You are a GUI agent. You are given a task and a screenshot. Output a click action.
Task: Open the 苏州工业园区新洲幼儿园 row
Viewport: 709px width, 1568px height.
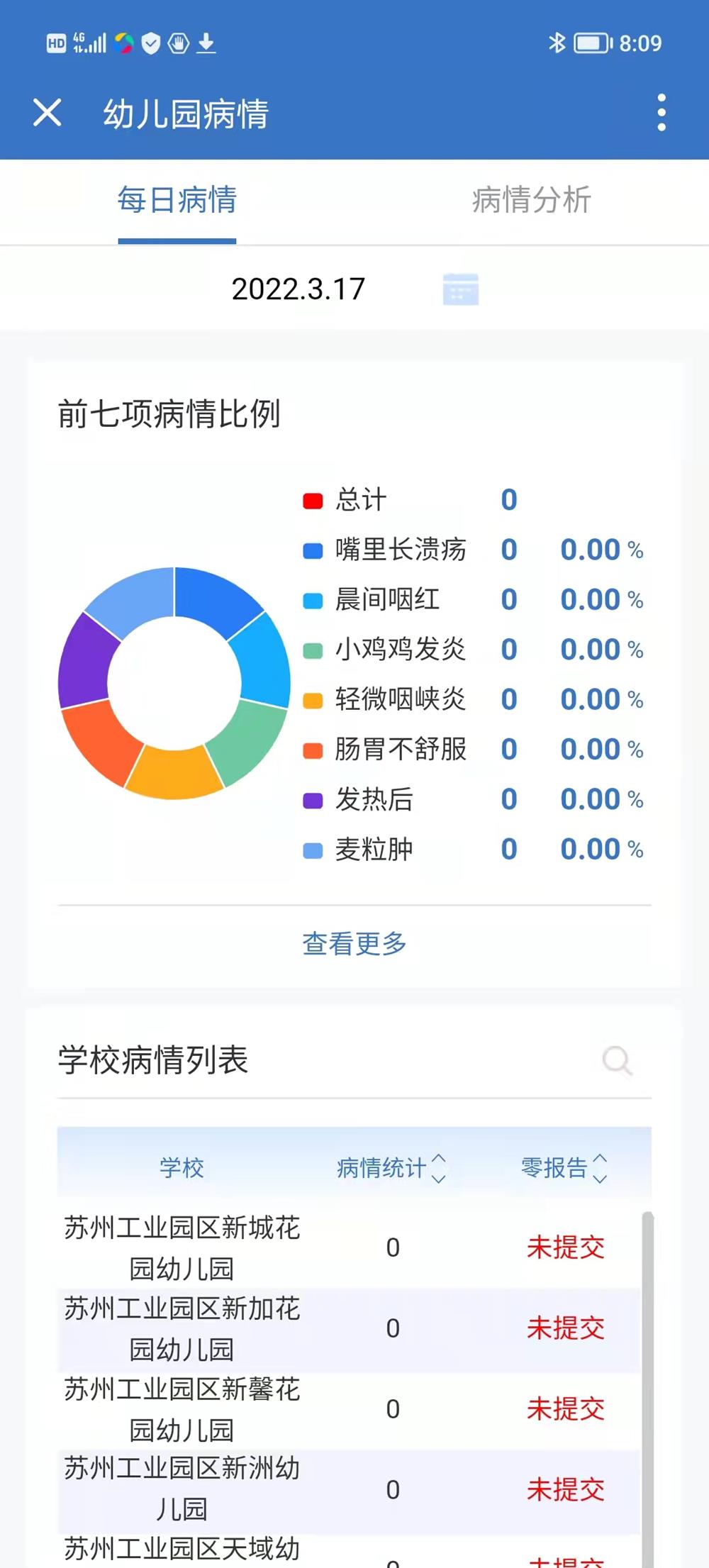click(x=182, y=1489)
